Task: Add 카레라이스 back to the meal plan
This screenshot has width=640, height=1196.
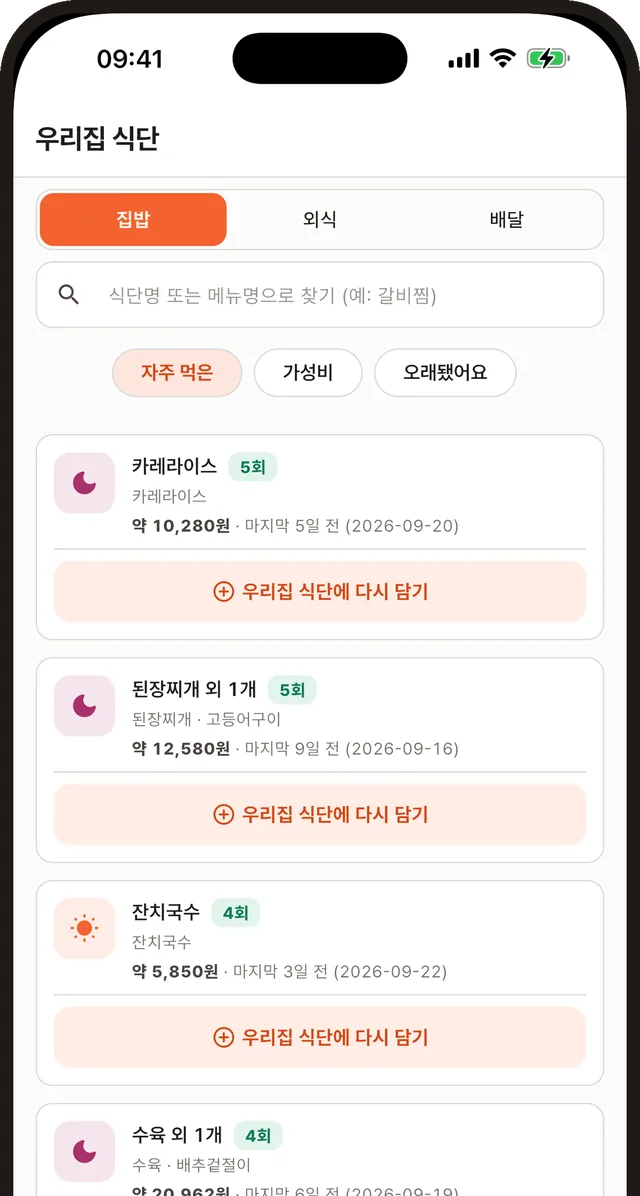Action: [x=320, y=592]
